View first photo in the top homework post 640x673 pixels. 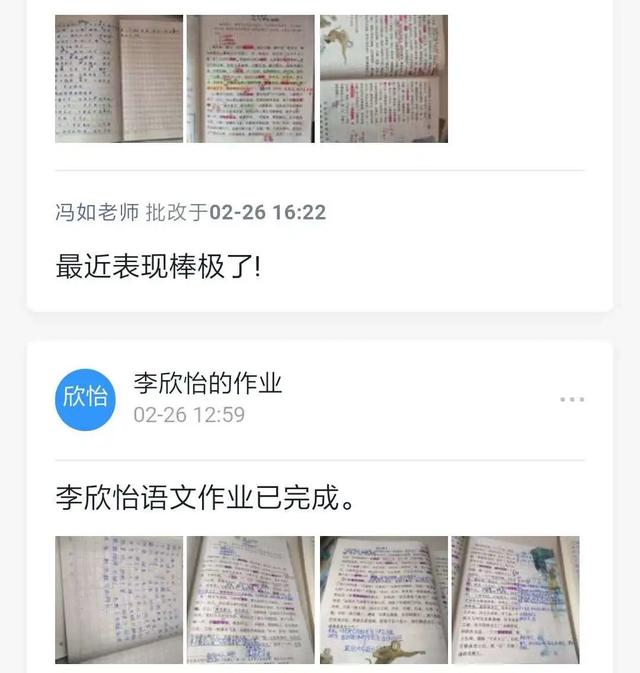pyautogui.click(x=119, y=78)
